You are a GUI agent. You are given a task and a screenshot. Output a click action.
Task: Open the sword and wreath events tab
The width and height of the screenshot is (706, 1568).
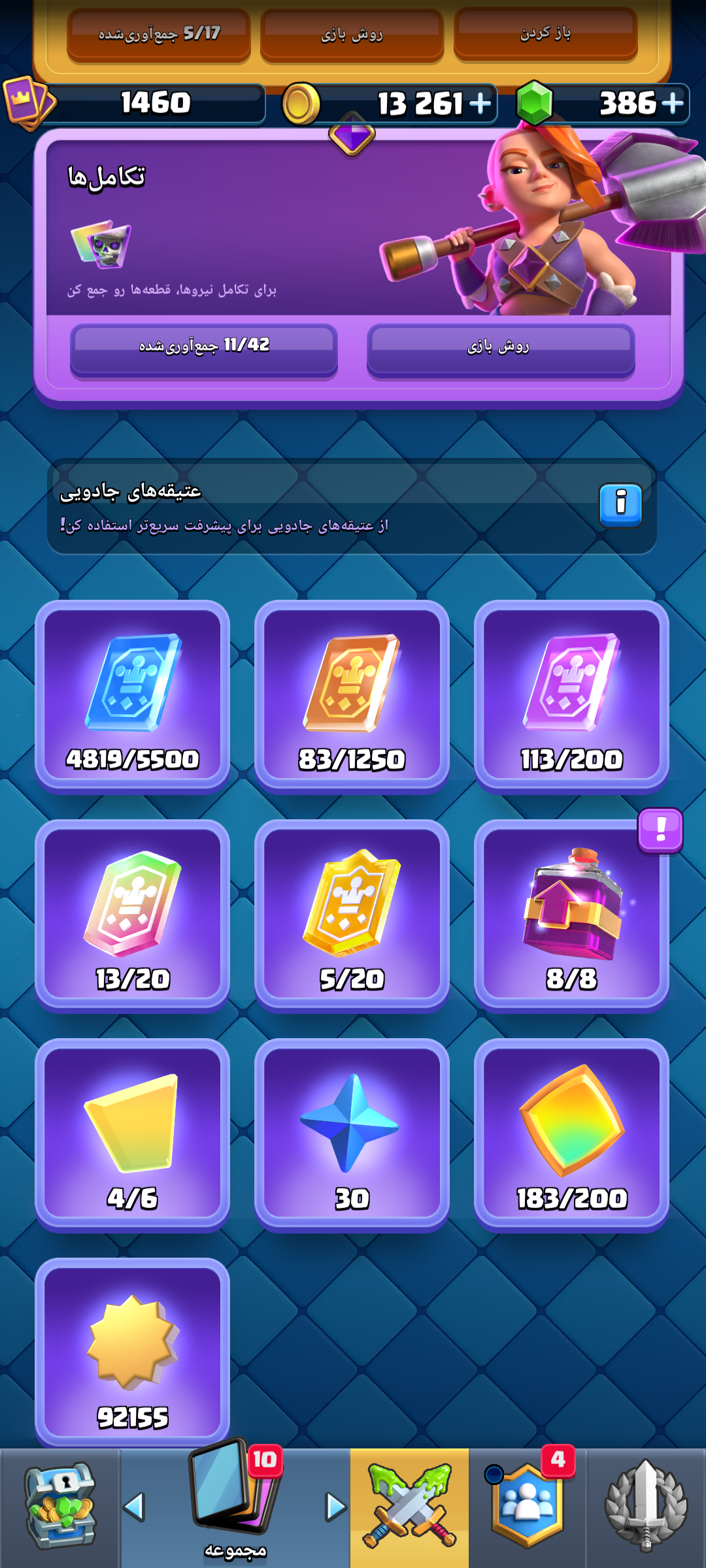[646, 1508]
